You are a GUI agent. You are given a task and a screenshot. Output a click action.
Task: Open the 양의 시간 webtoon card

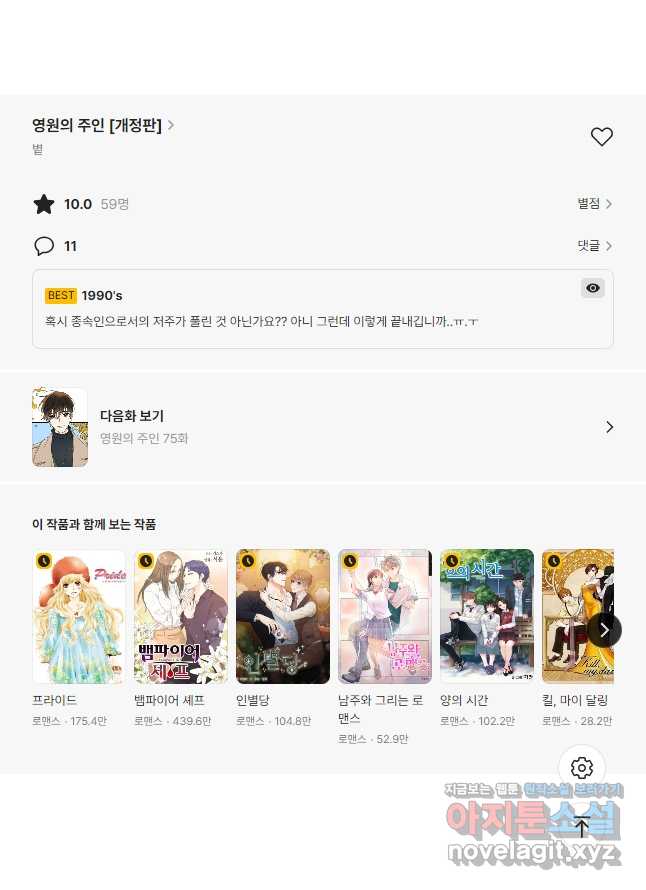pyautogui.click(x=487, y=616)
